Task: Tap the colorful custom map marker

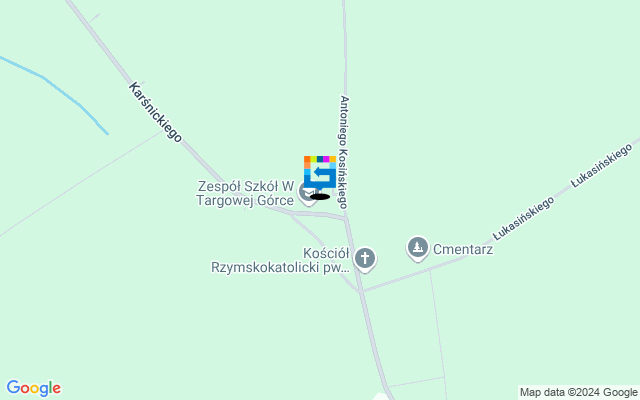Action: pyautogui.click(x=319, y=173)
